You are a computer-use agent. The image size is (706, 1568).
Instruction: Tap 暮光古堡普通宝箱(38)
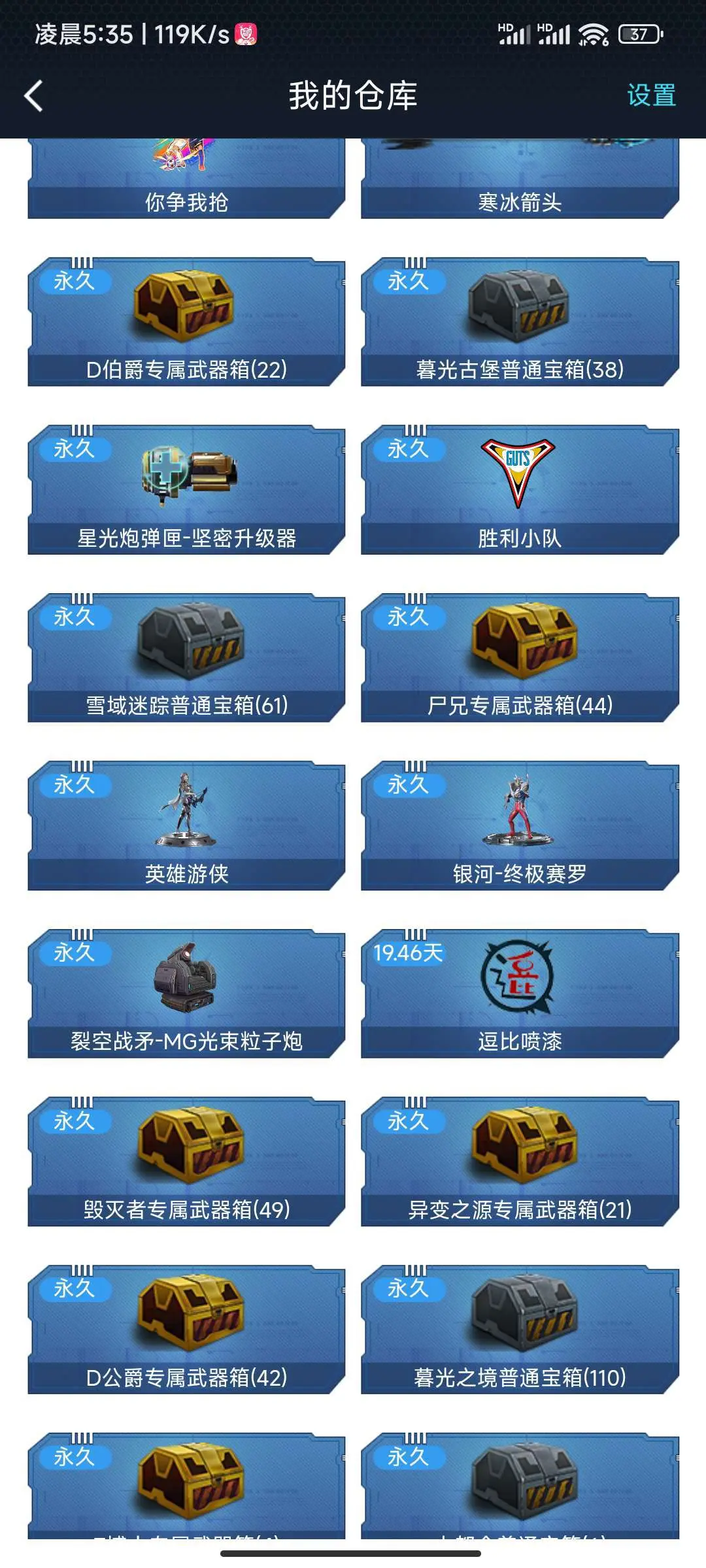pos(520,321)
